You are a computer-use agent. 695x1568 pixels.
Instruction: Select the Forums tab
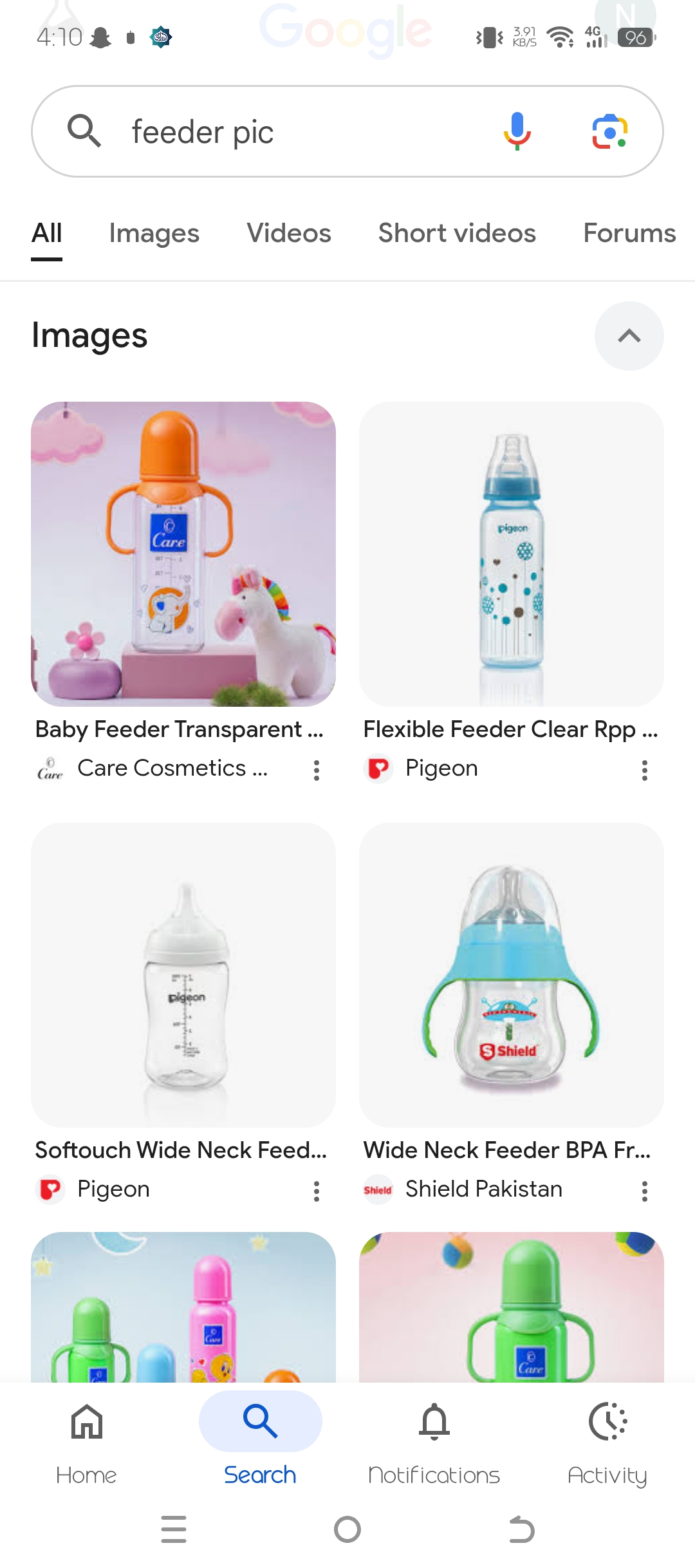pos(629,233)
